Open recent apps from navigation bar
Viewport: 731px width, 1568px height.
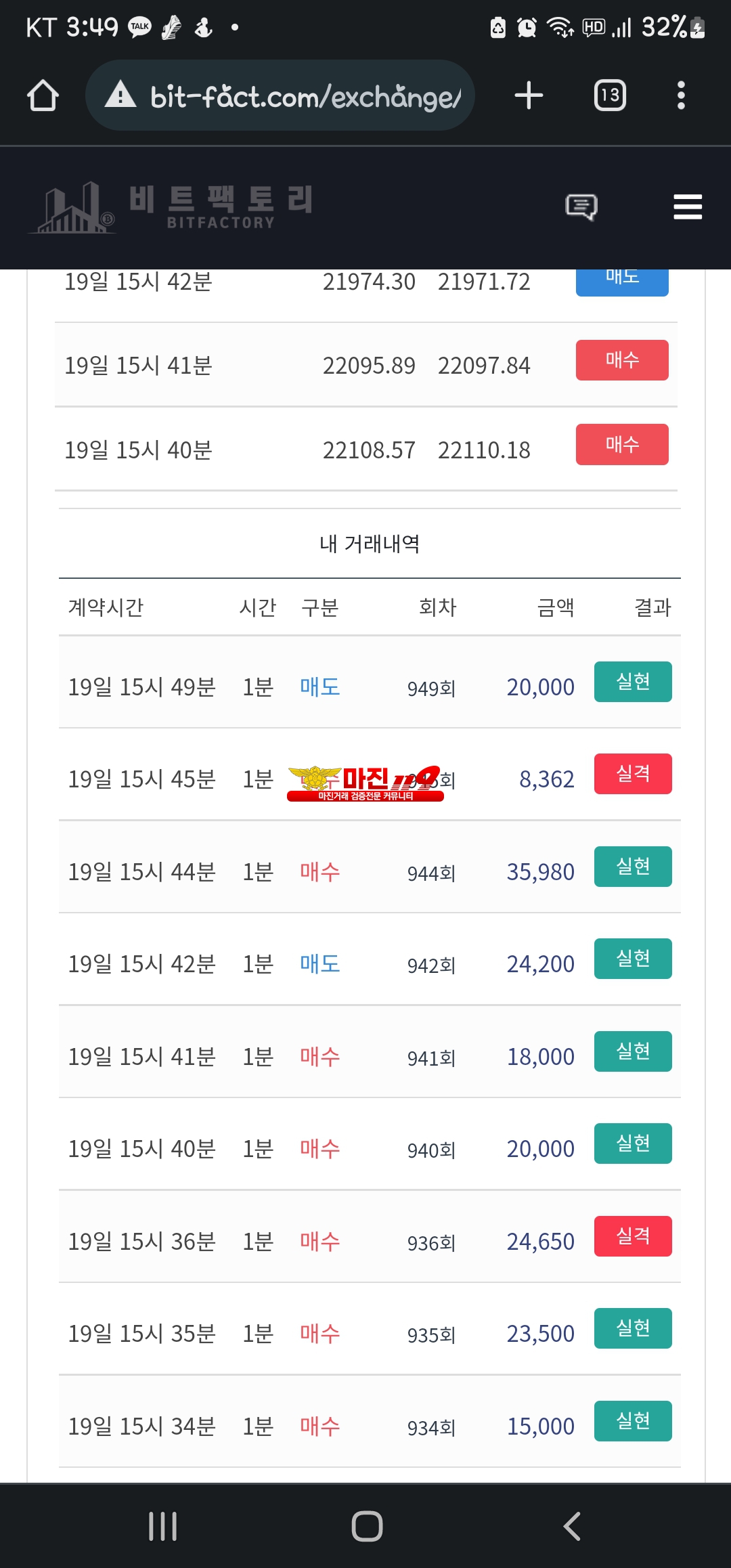[163, 1526]
